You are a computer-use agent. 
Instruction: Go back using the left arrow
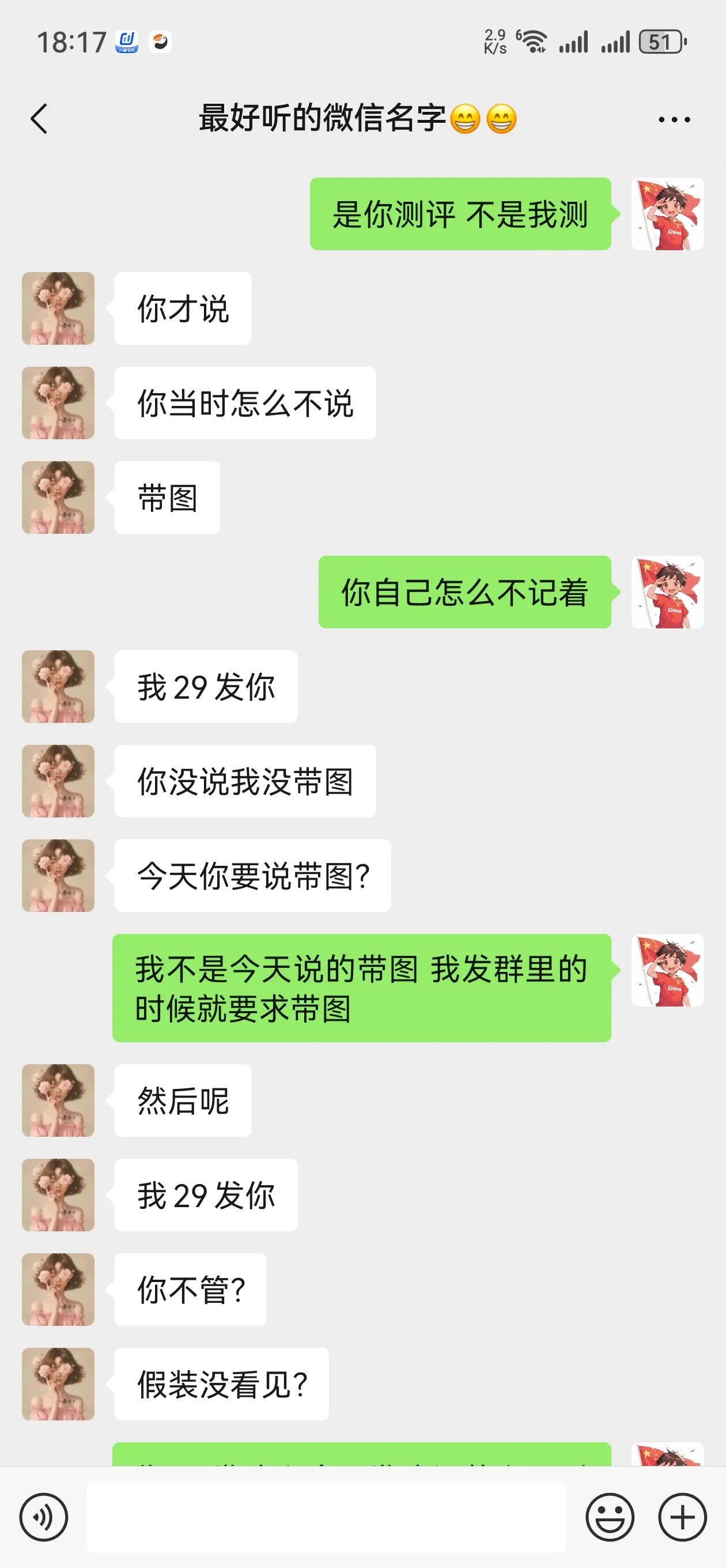(39, 119)
